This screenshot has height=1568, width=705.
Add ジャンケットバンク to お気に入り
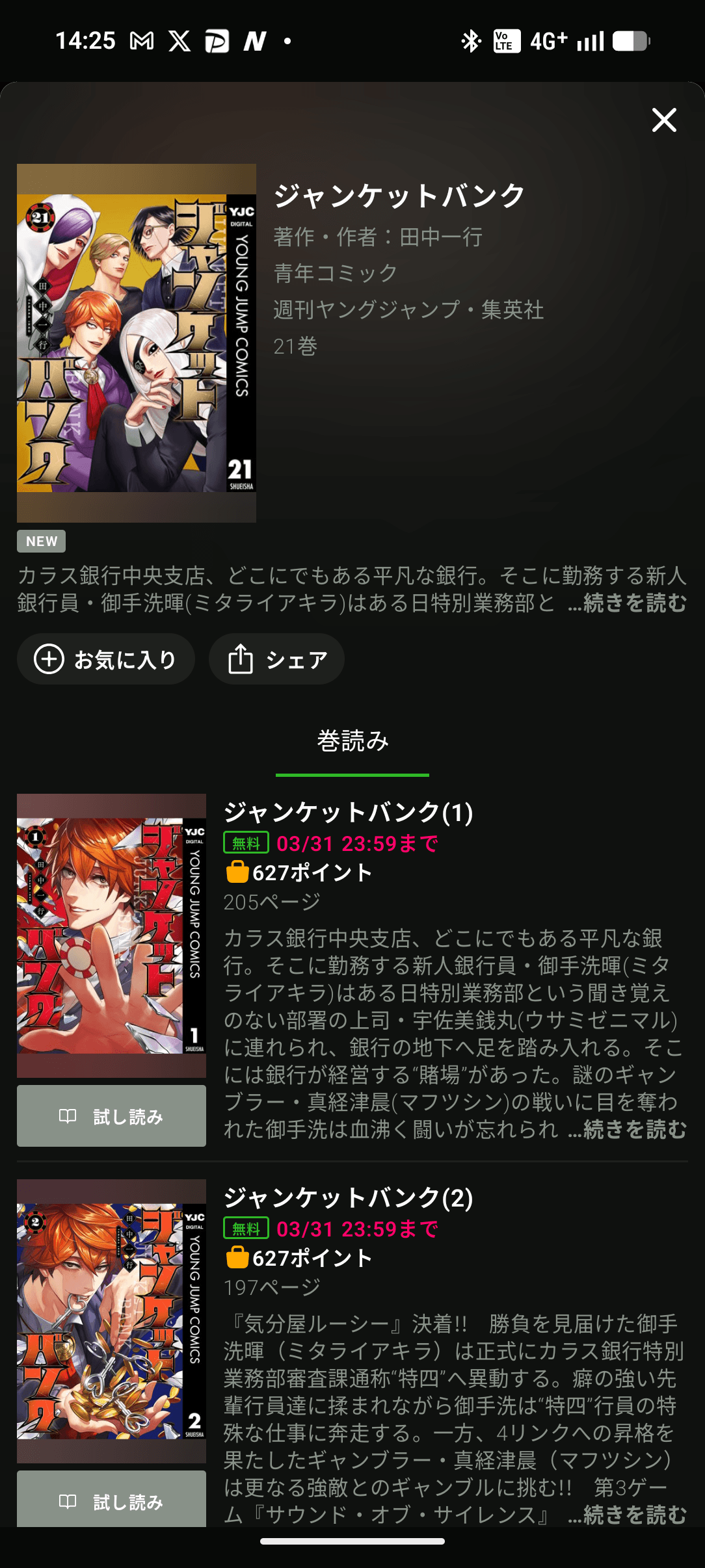point(106,659)
